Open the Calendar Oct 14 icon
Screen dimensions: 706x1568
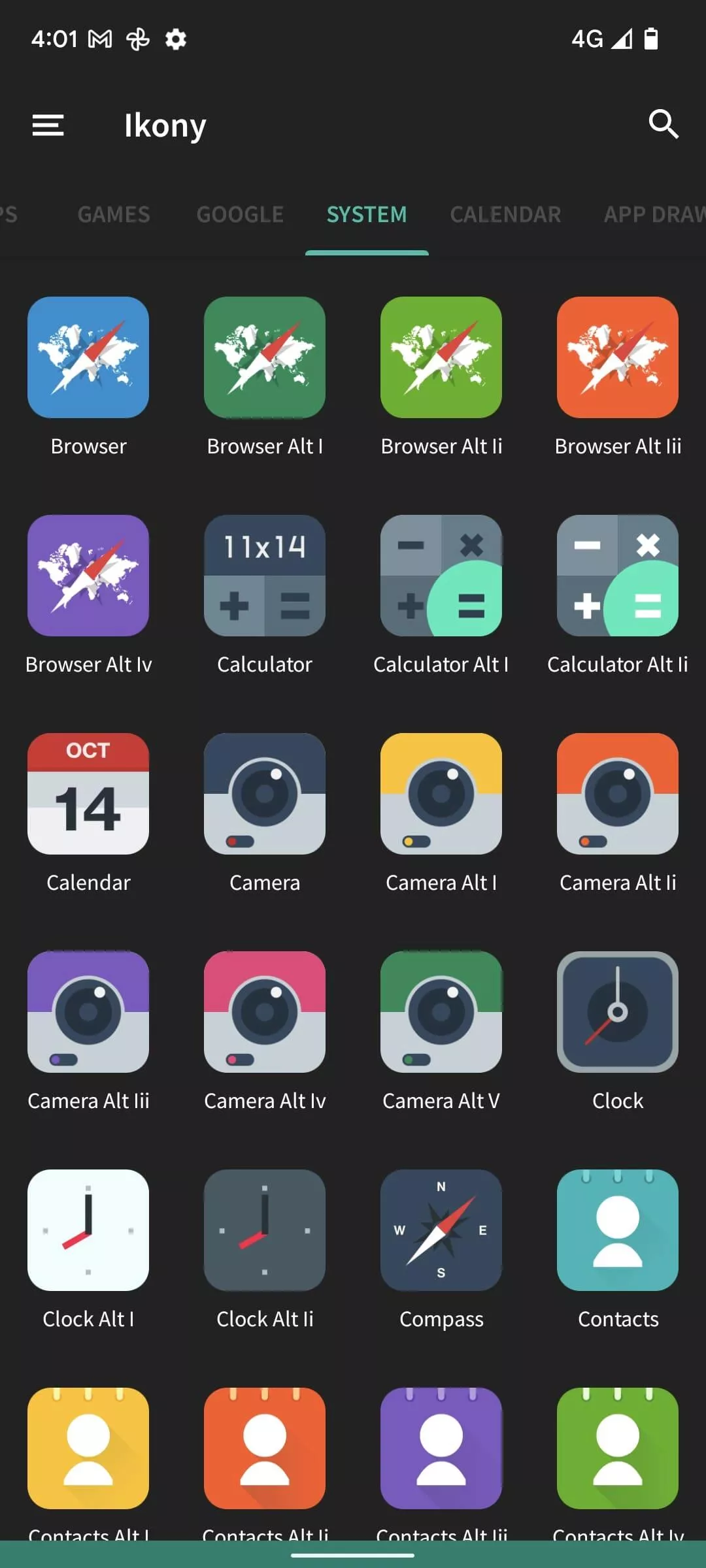pyautogui.click(x=88, y=794)
